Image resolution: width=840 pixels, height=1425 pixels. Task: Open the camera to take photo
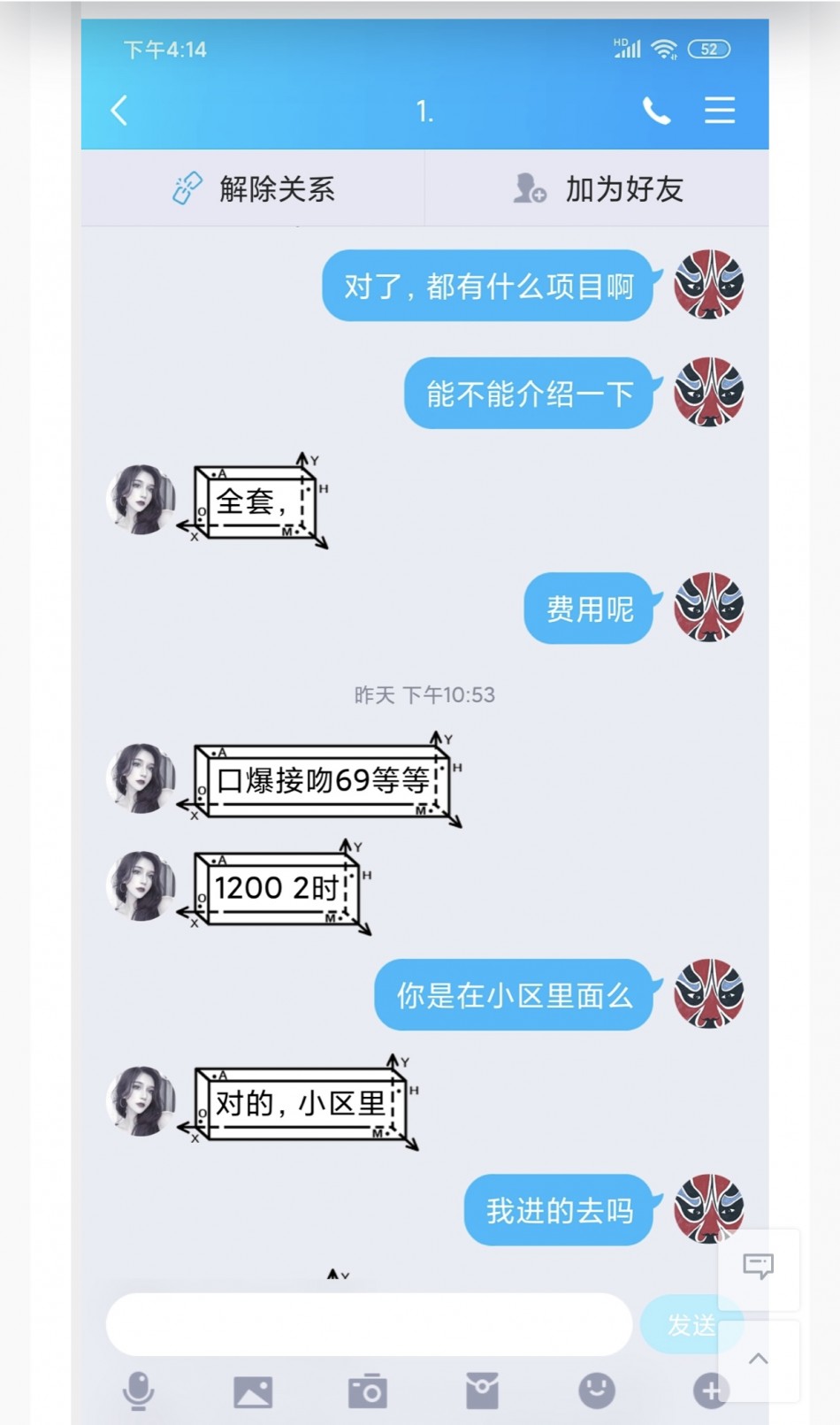tap(367, 1391)
